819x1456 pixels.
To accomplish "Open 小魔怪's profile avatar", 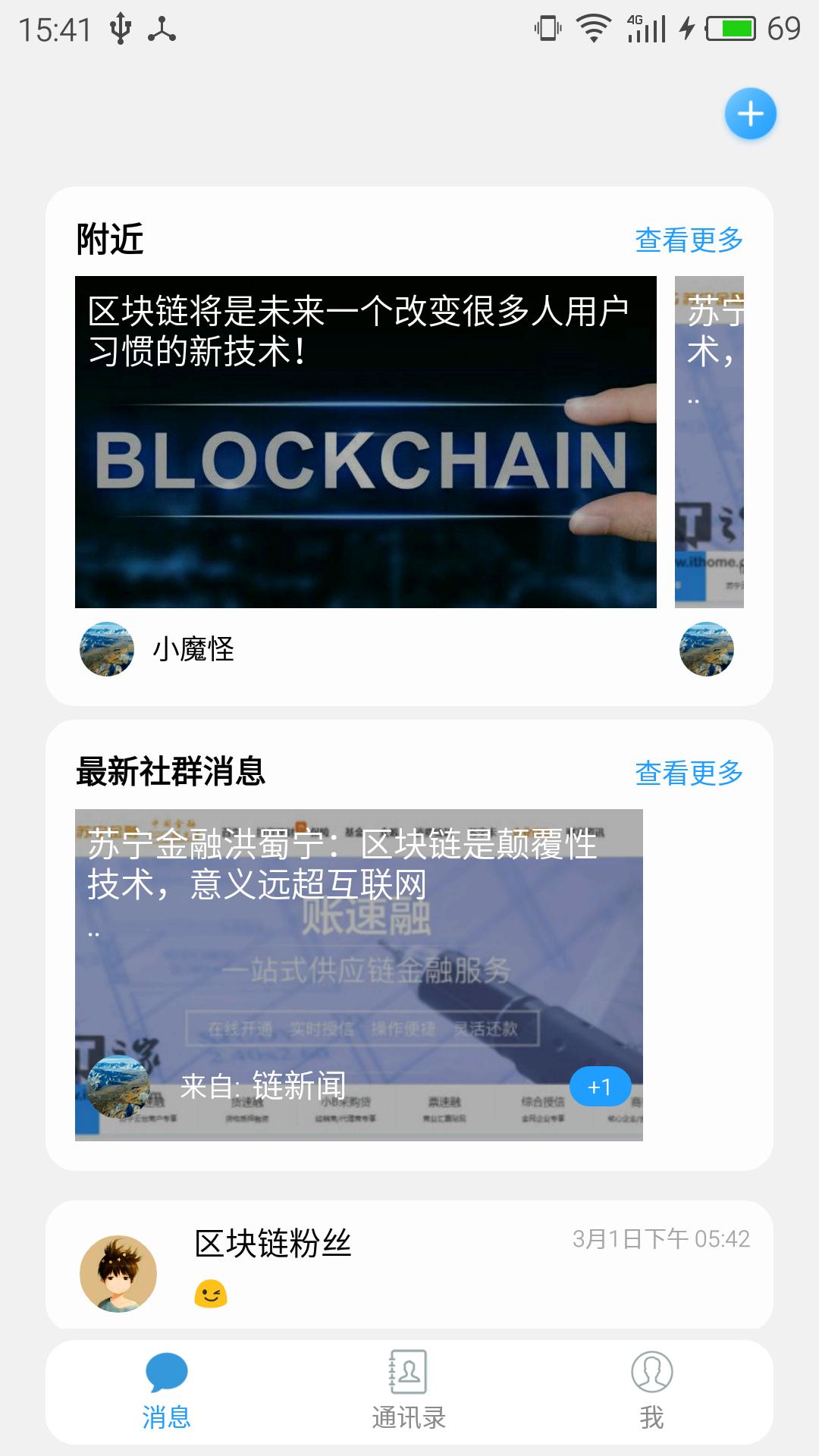I will (x=107, y=649).
